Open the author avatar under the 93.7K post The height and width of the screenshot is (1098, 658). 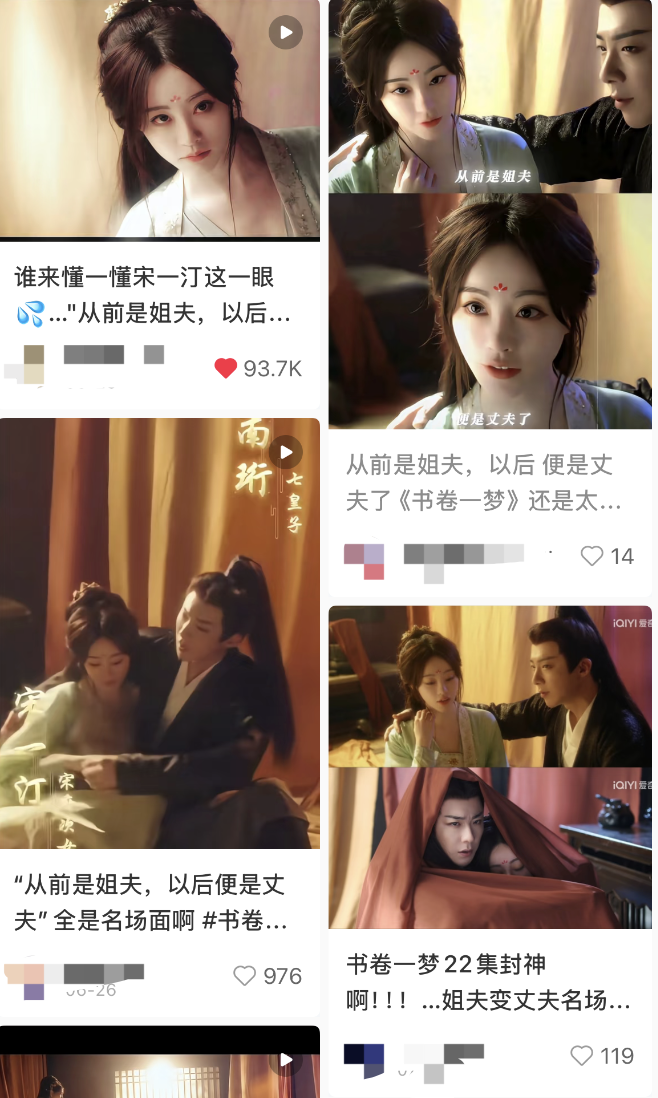[25, 364]
